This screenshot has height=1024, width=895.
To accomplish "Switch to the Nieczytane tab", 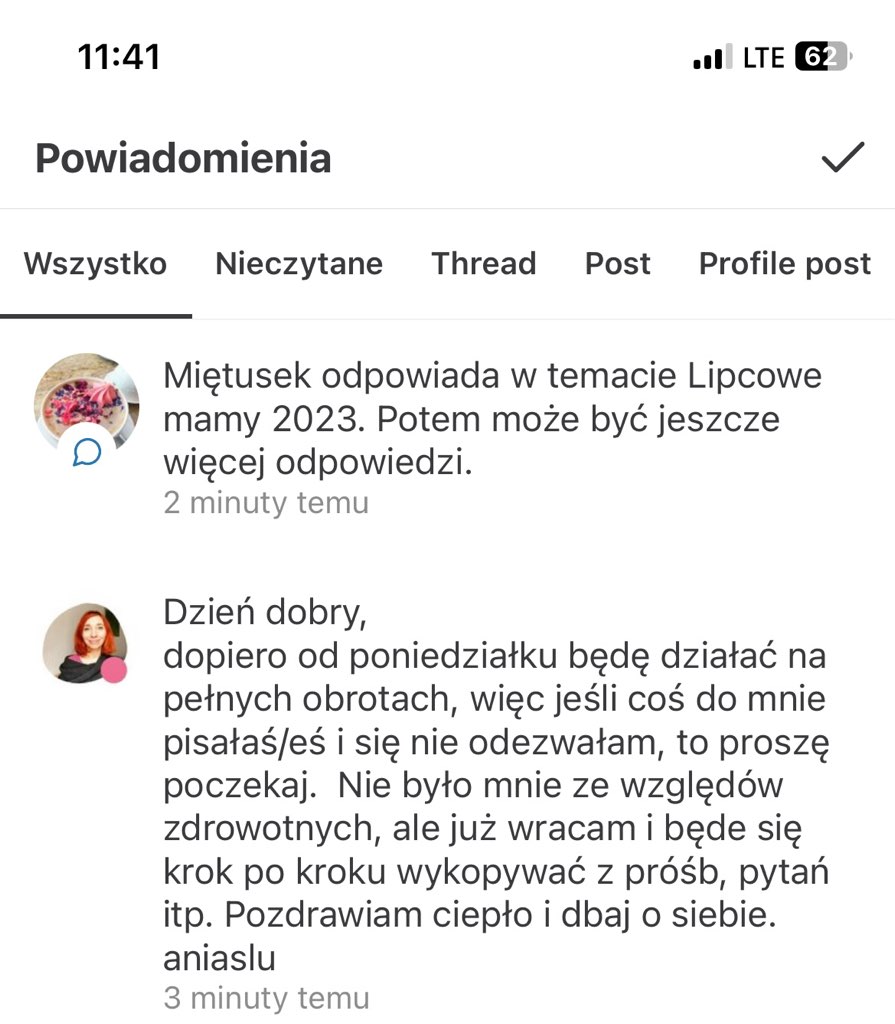I will pyautogui.click(x=299, y=264).
